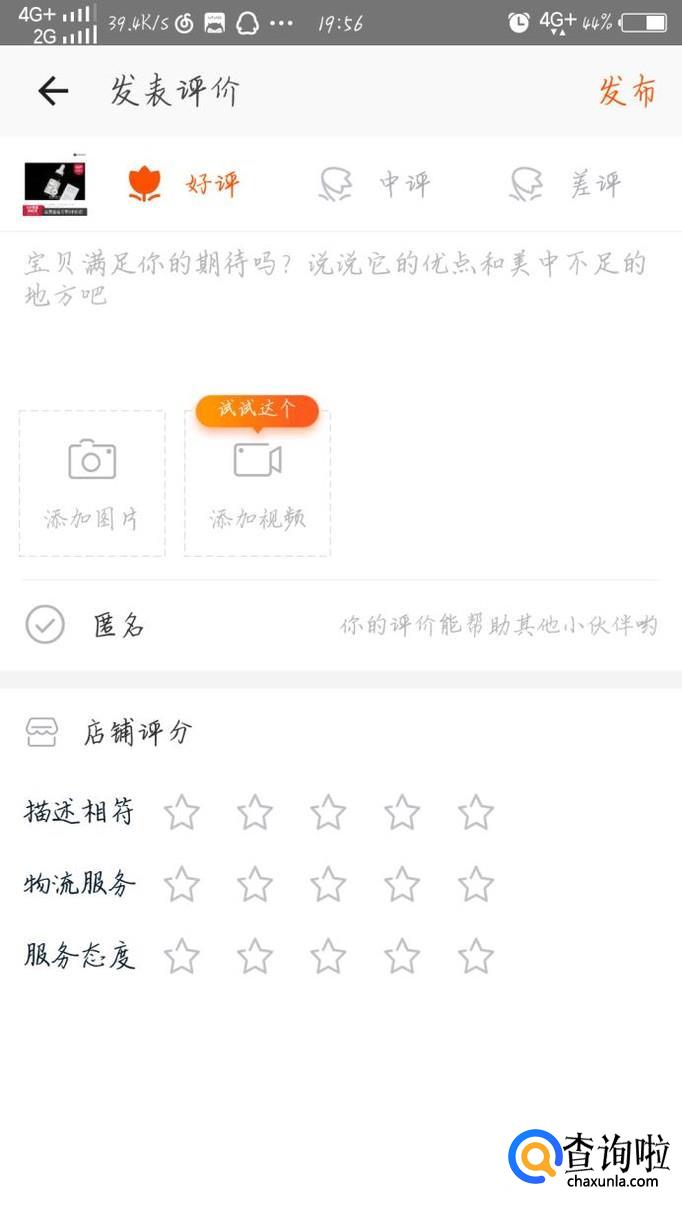Select the 好评 rating
Viewport: 682px width, 1212px height.
(184, 184)
